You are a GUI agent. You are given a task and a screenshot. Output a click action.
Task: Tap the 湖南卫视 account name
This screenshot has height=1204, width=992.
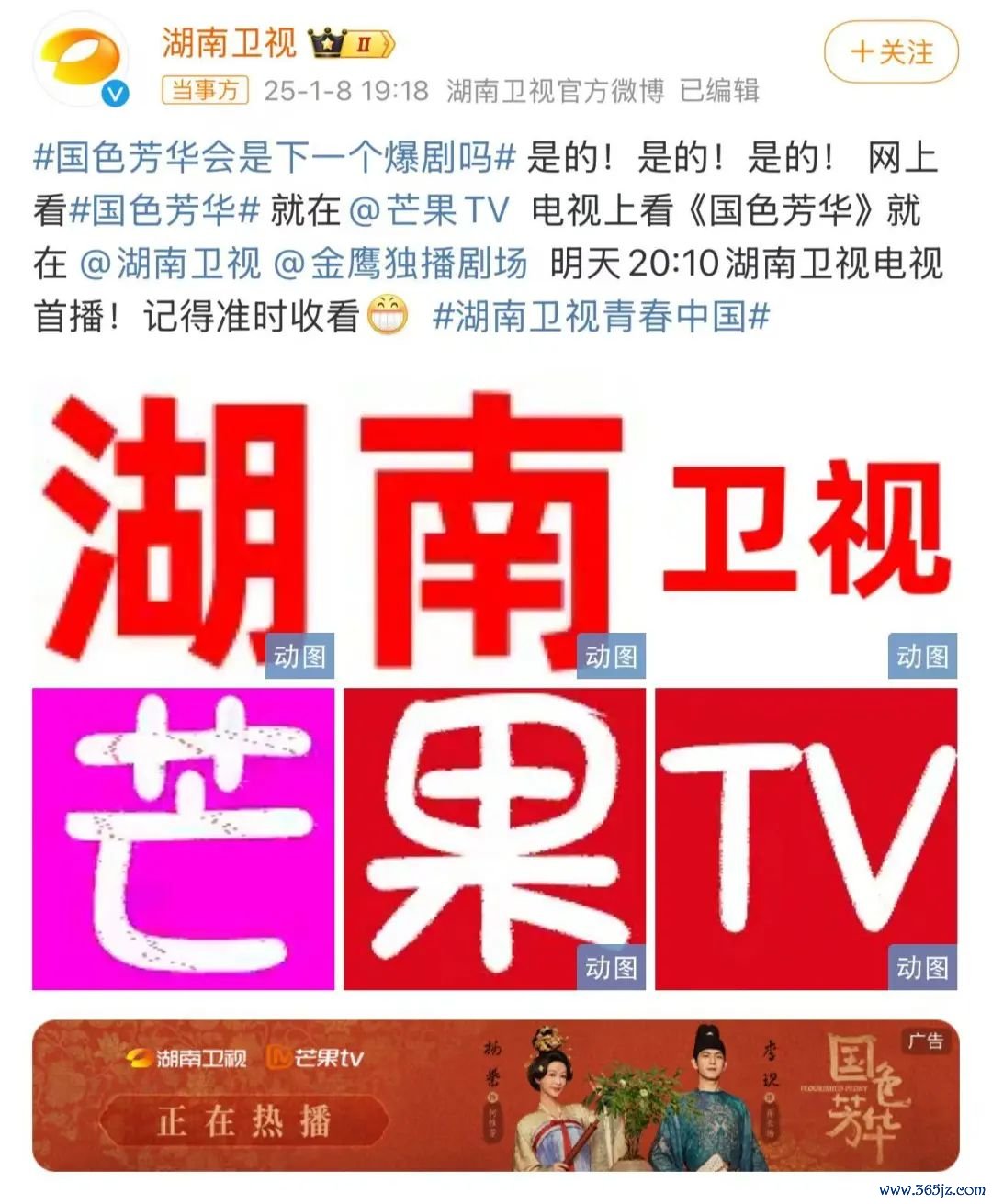(x=229, y=42)
